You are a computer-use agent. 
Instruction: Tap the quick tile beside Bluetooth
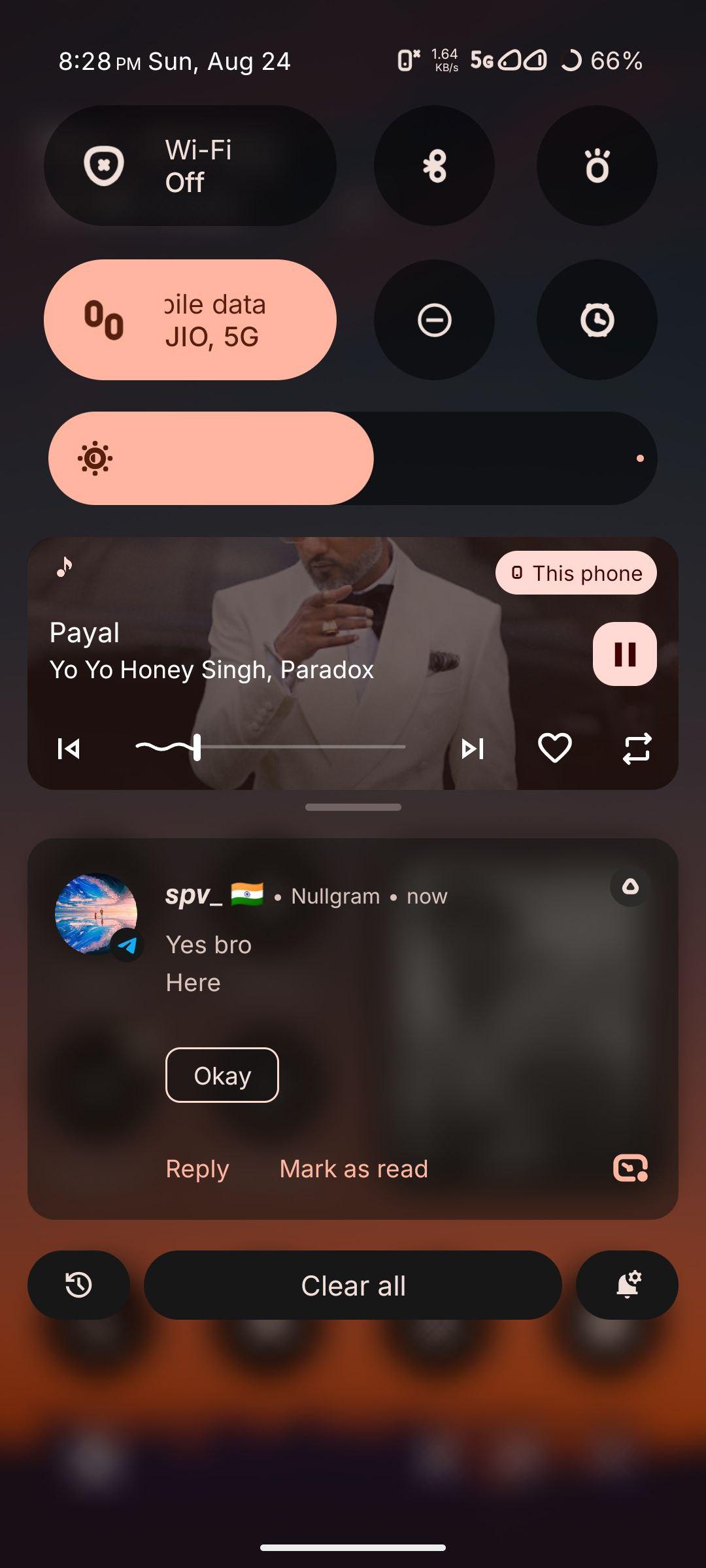tap(597, 166)
